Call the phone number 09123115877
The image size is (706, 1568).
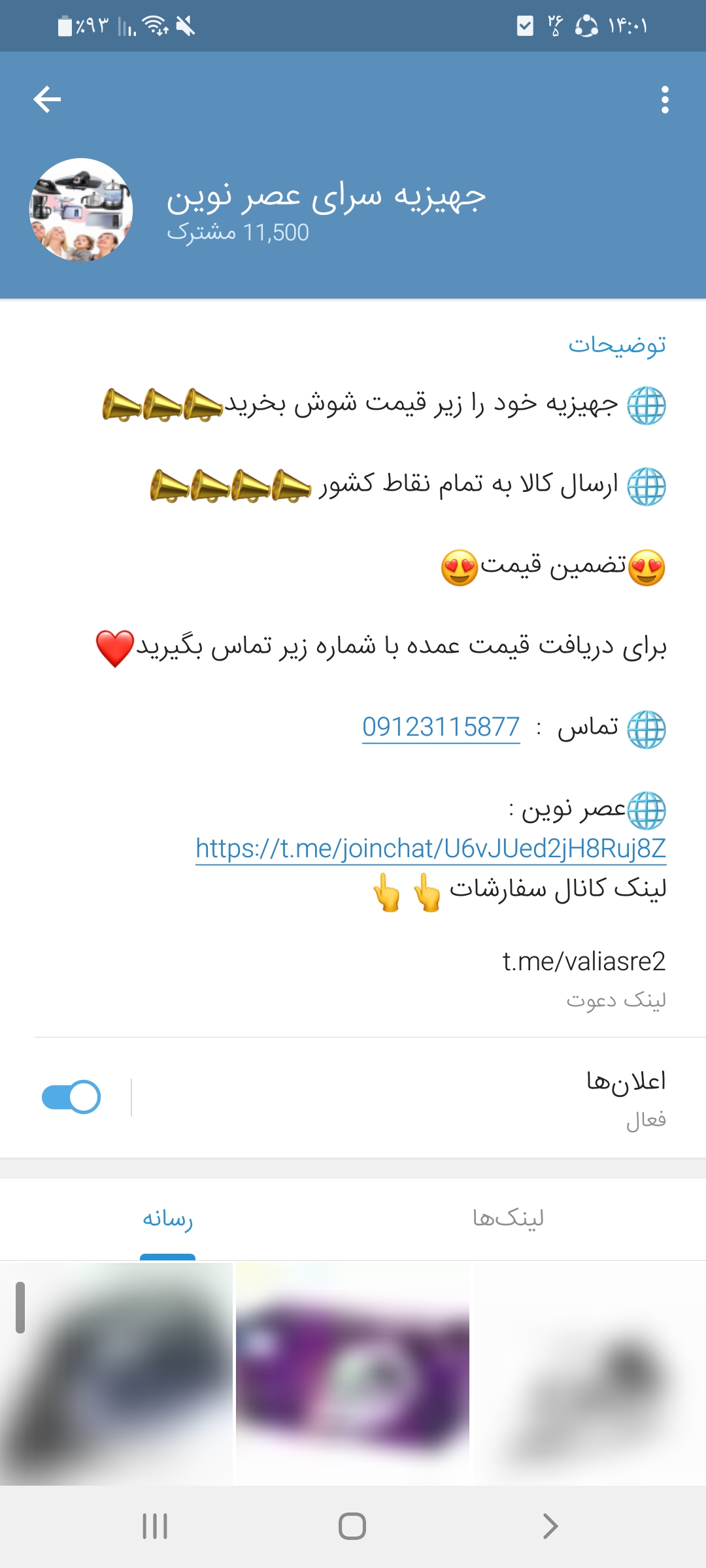441,727
